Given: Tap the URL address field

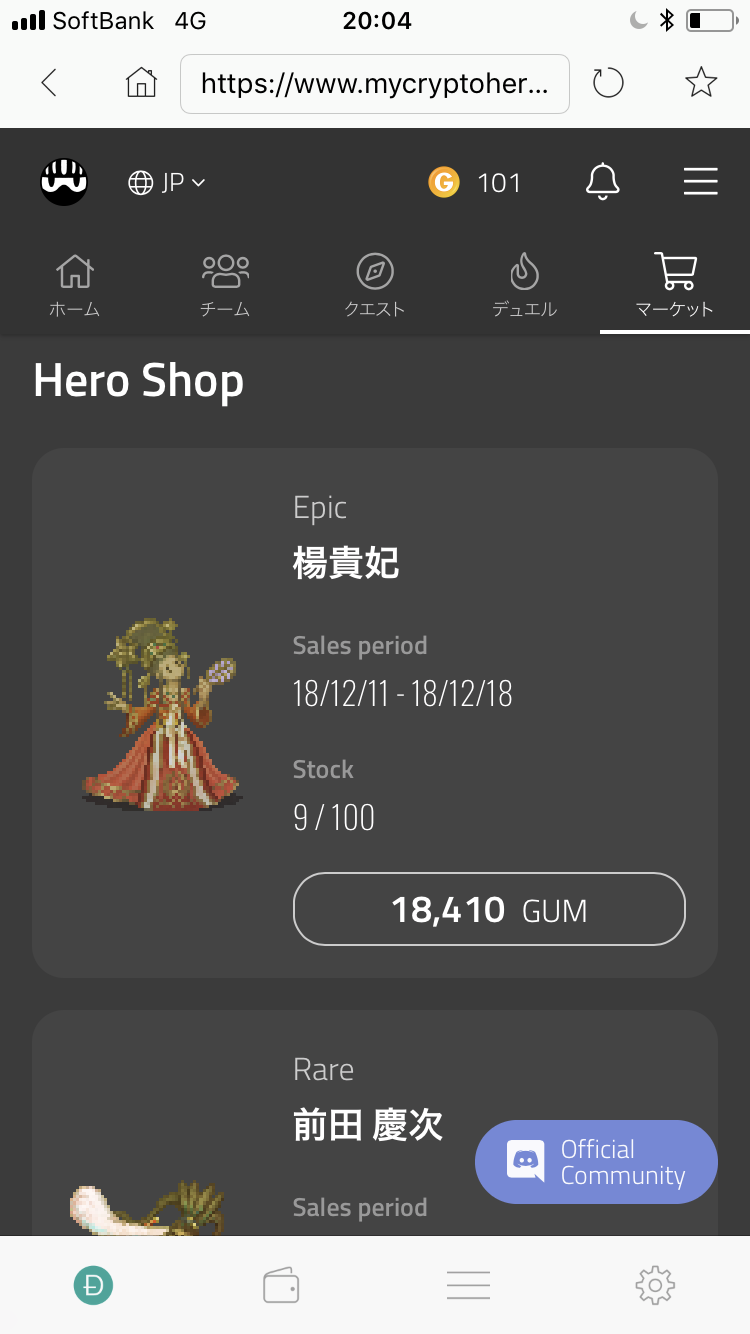Looking at the screenshot, I should [375, 84].
